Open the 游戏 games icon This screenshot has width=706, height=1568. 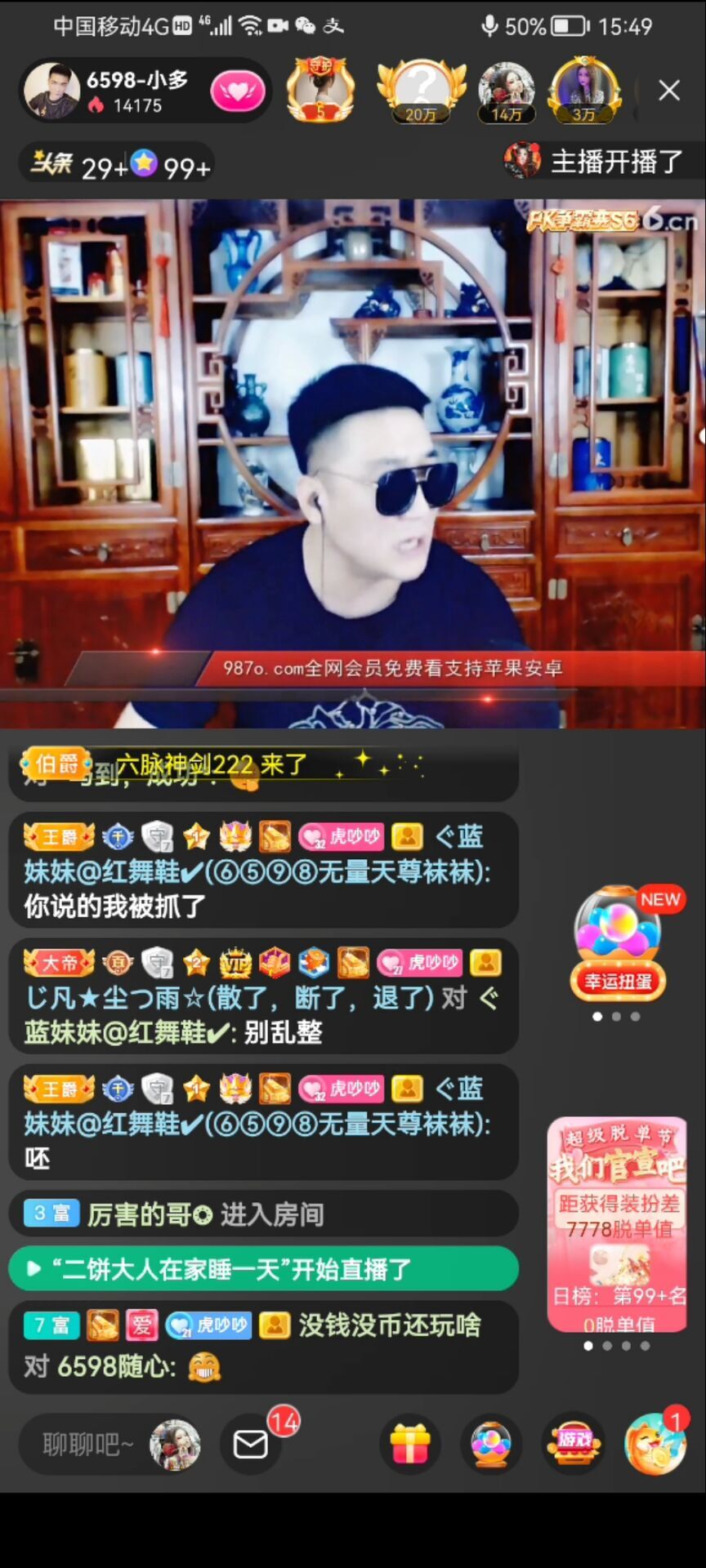(574, 1445)
